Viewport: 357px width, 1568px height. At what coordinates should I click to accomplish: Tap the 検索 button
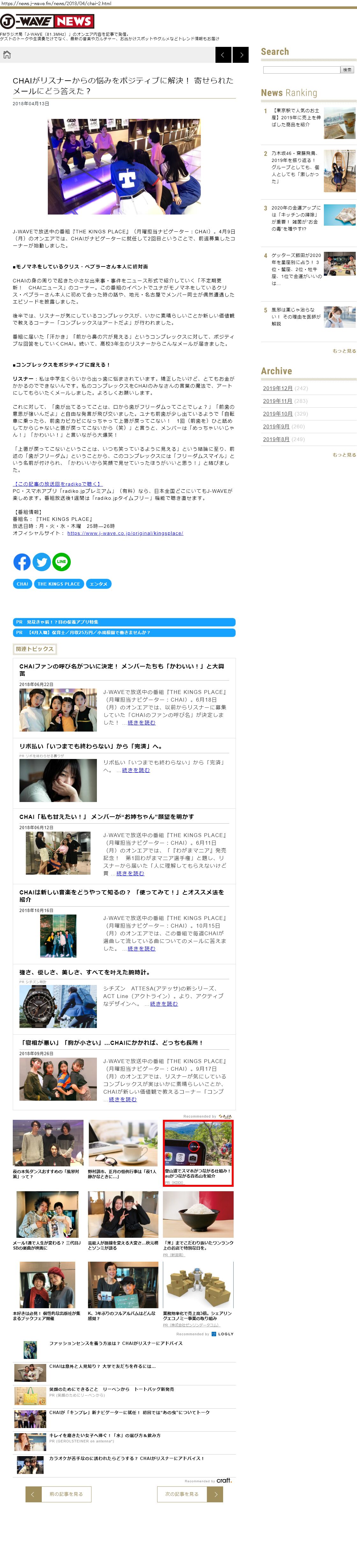(347, 70)
